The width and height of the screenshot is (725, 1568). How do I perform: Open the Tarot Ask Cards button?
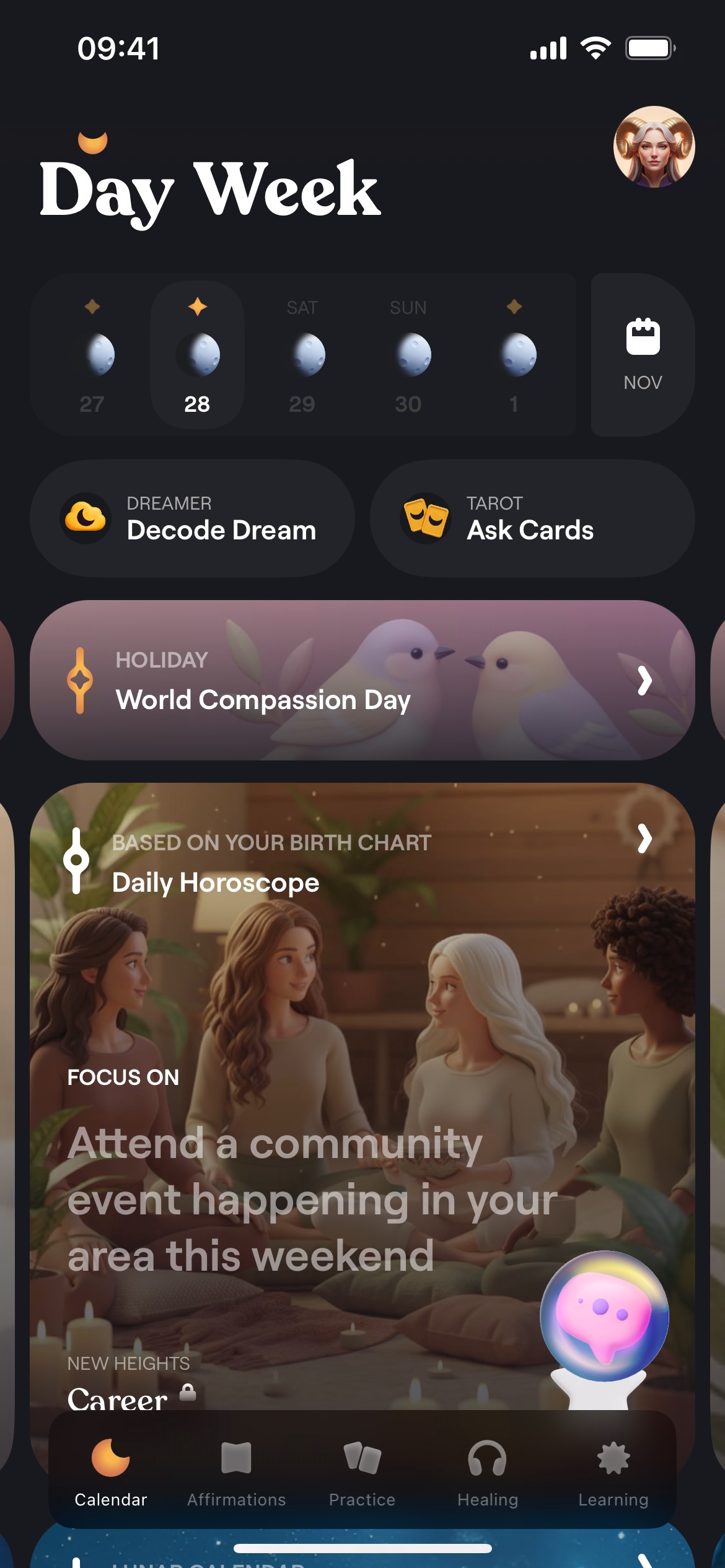coord(532,518)
